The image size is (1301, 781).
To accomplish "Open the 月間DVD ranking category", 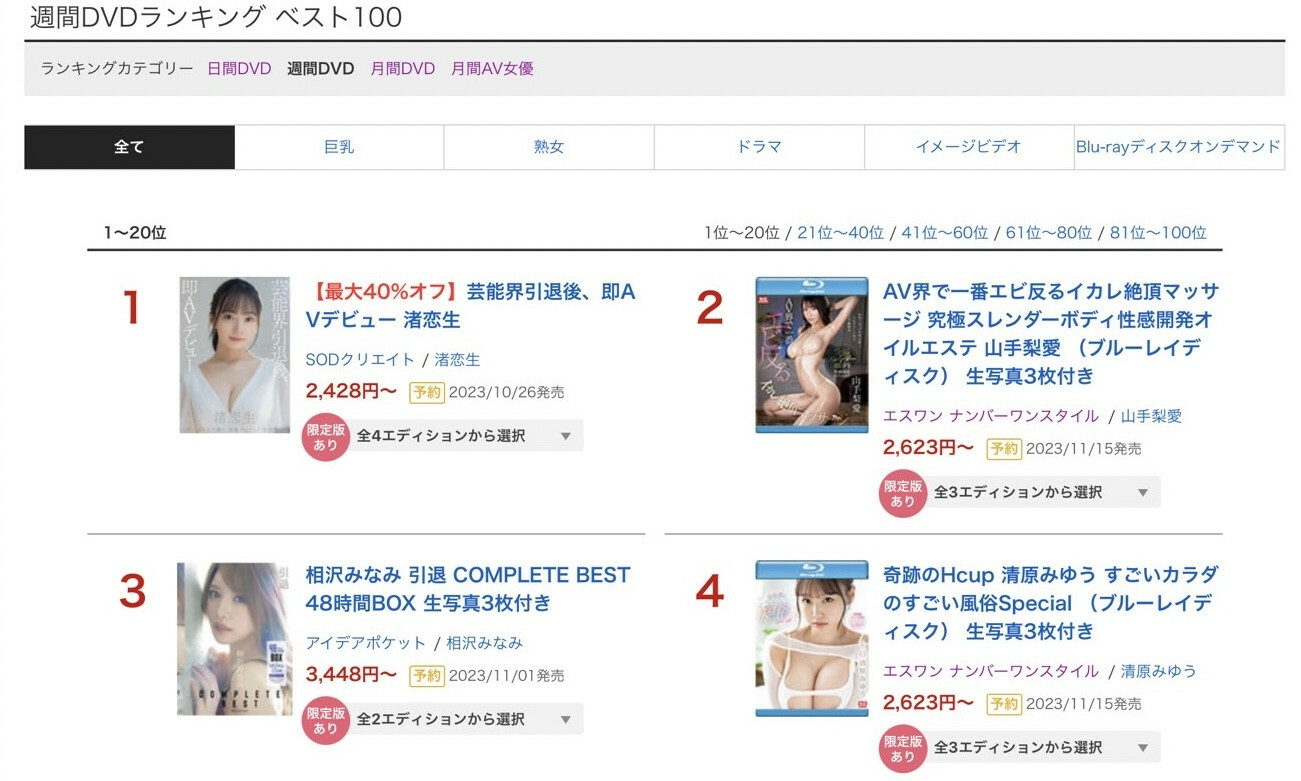I will coord(402,68).
